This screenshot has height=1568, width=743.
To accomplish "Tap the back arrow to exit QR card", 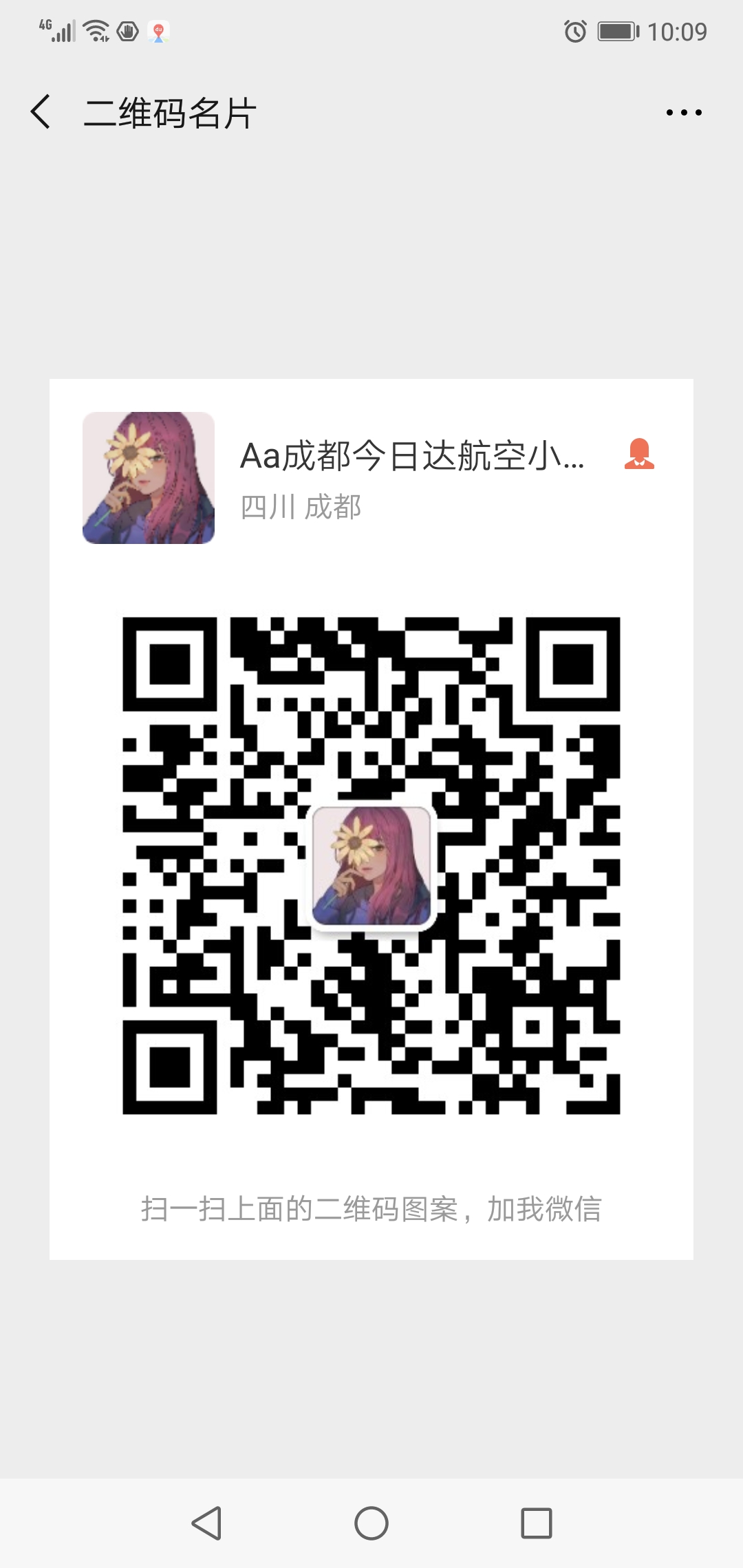I will (41, 111).
